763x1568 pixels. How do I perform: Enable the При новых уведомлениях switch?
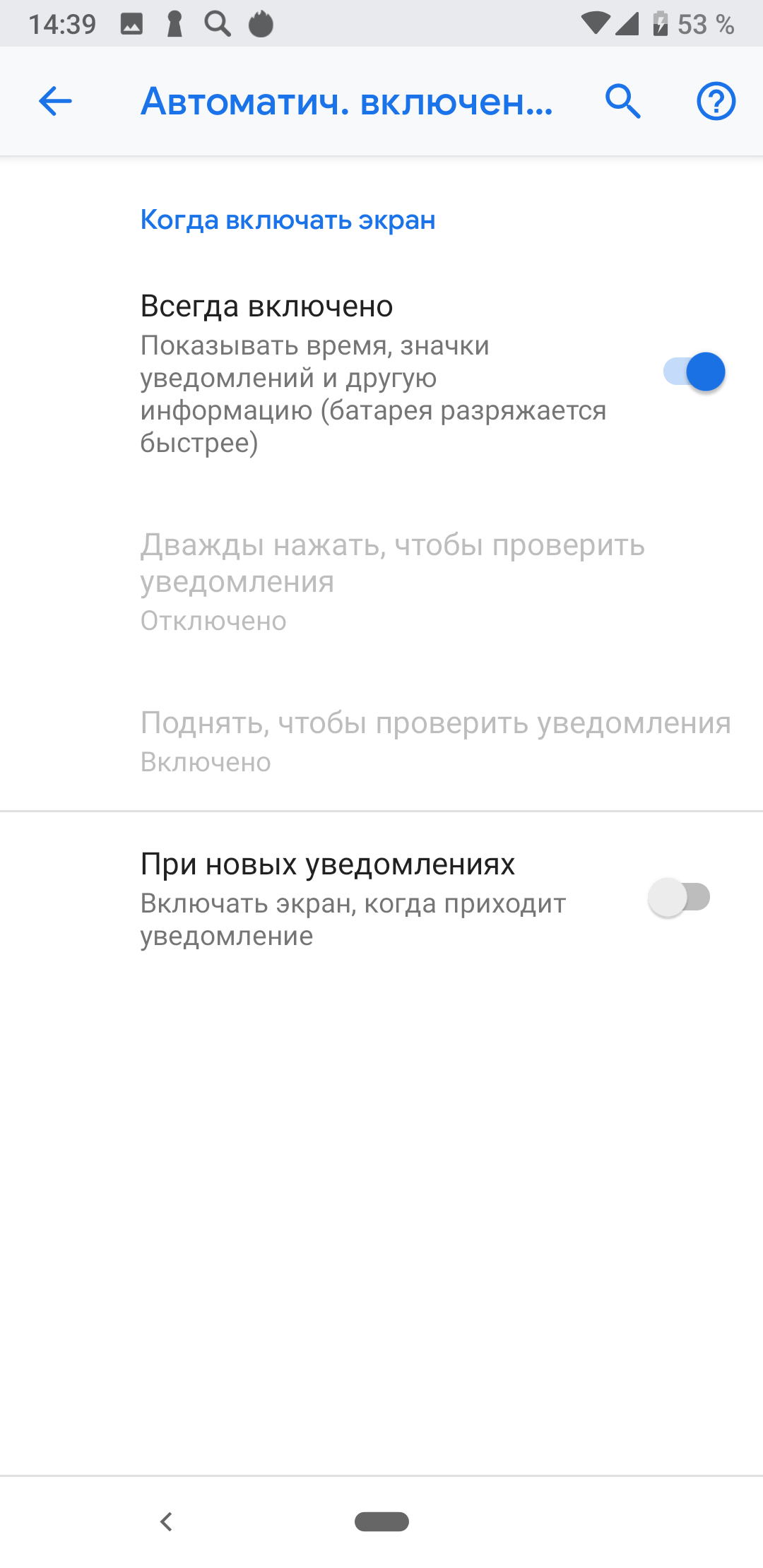tap(679, 898)
